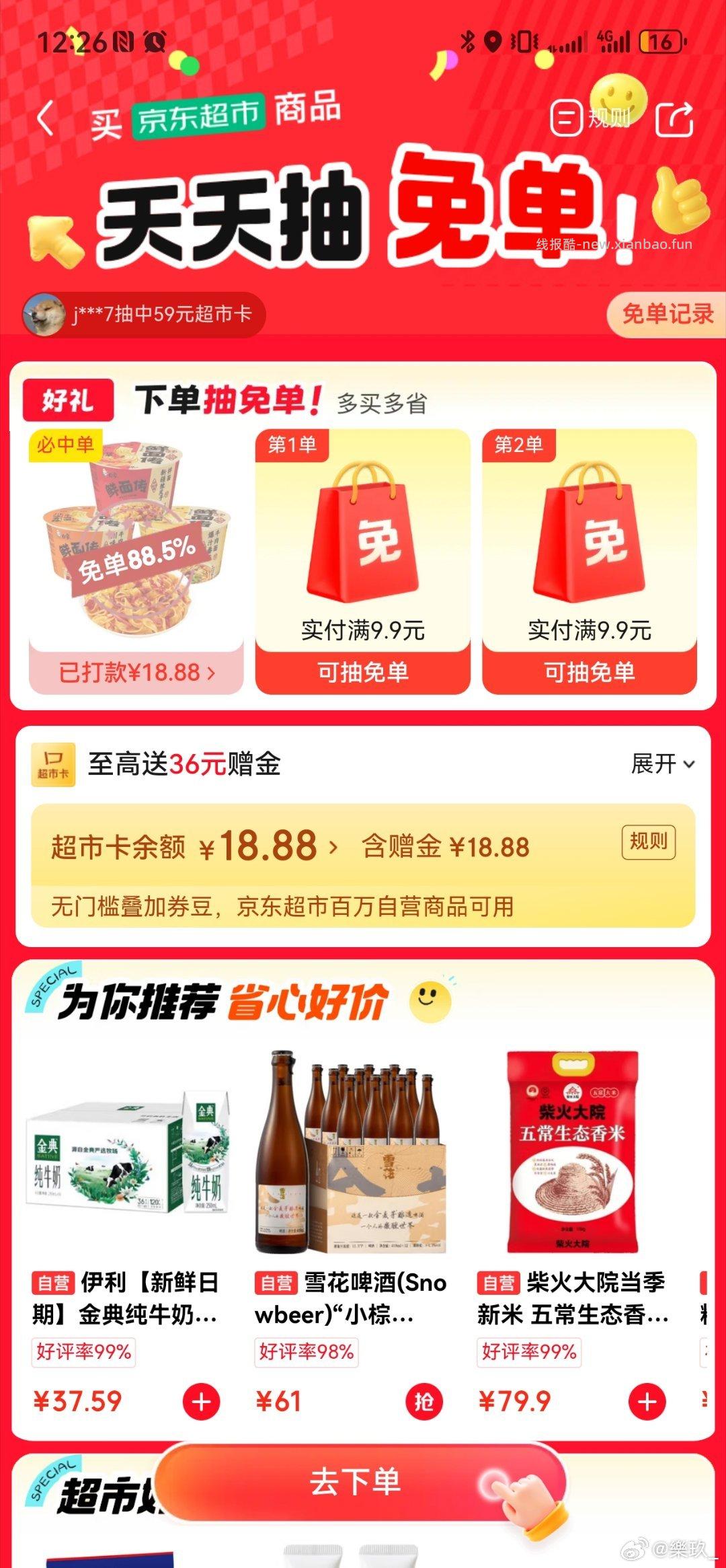Tap the back arrow at top left
Image resolution: width=726 pixels, height=1568 pixels.
(46, 117)
